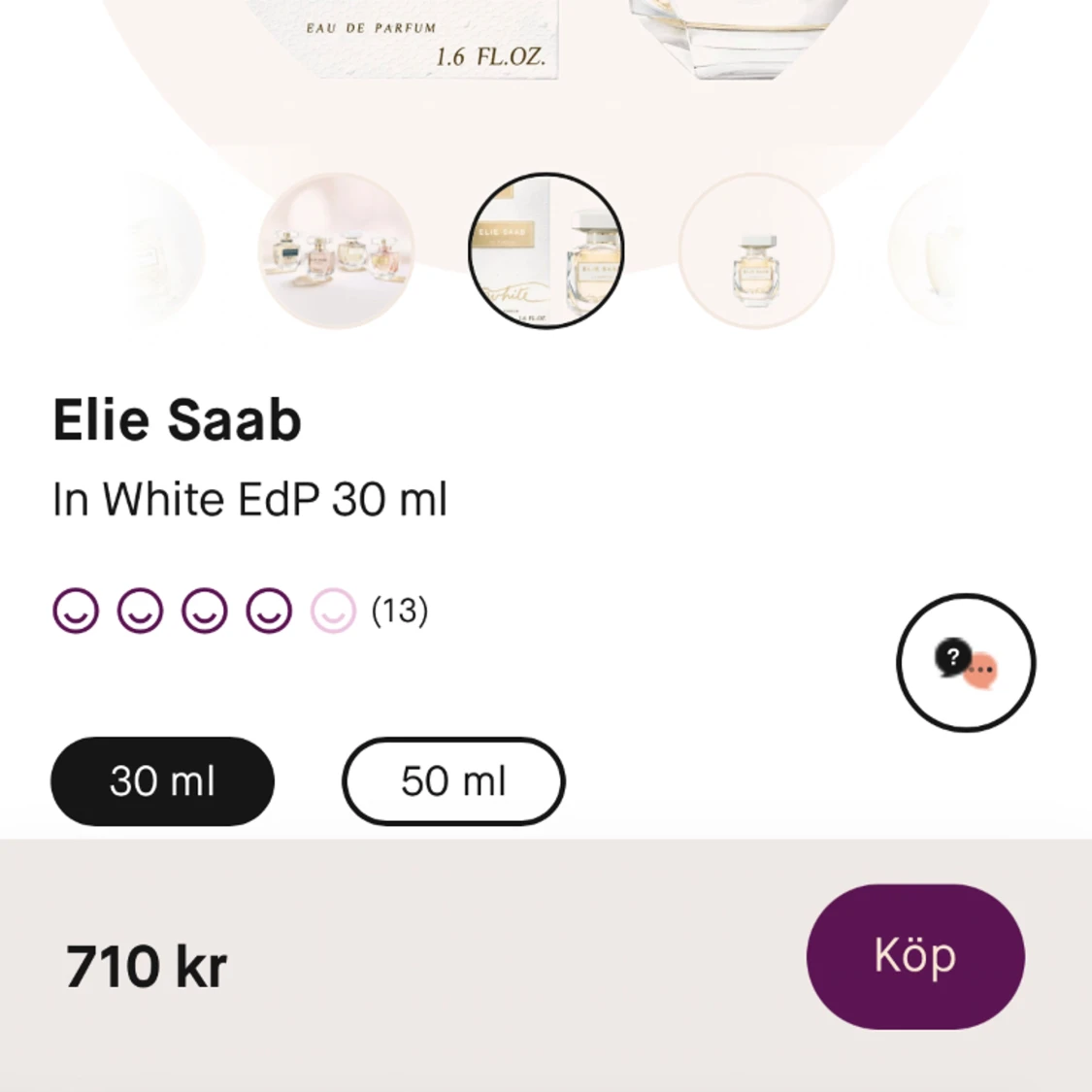
Task: Select the 50 ml size option
Action: tap(453, 781)
